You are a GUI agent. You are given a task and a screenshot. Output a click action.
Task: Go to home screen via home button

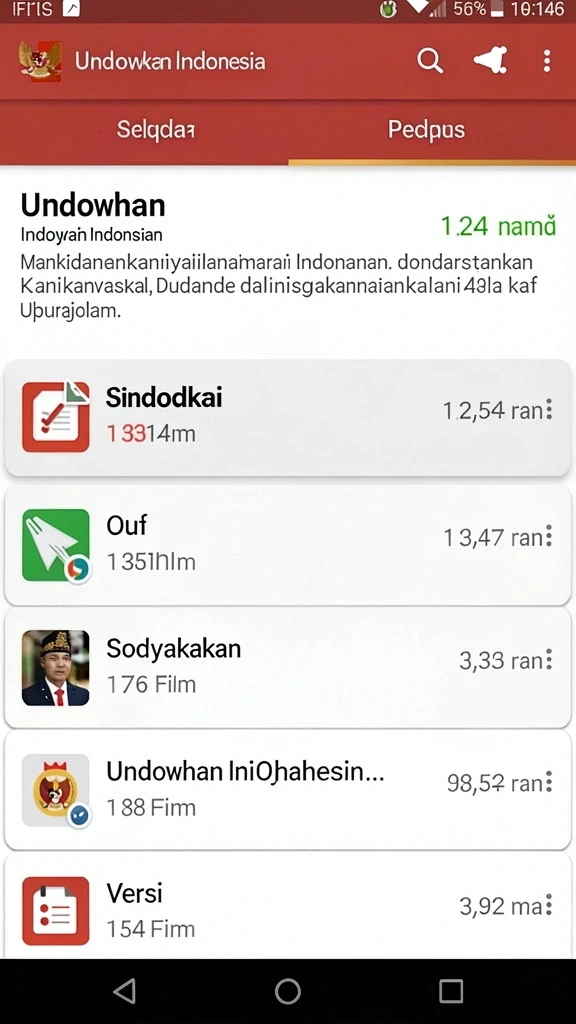(x=288, y=991)
